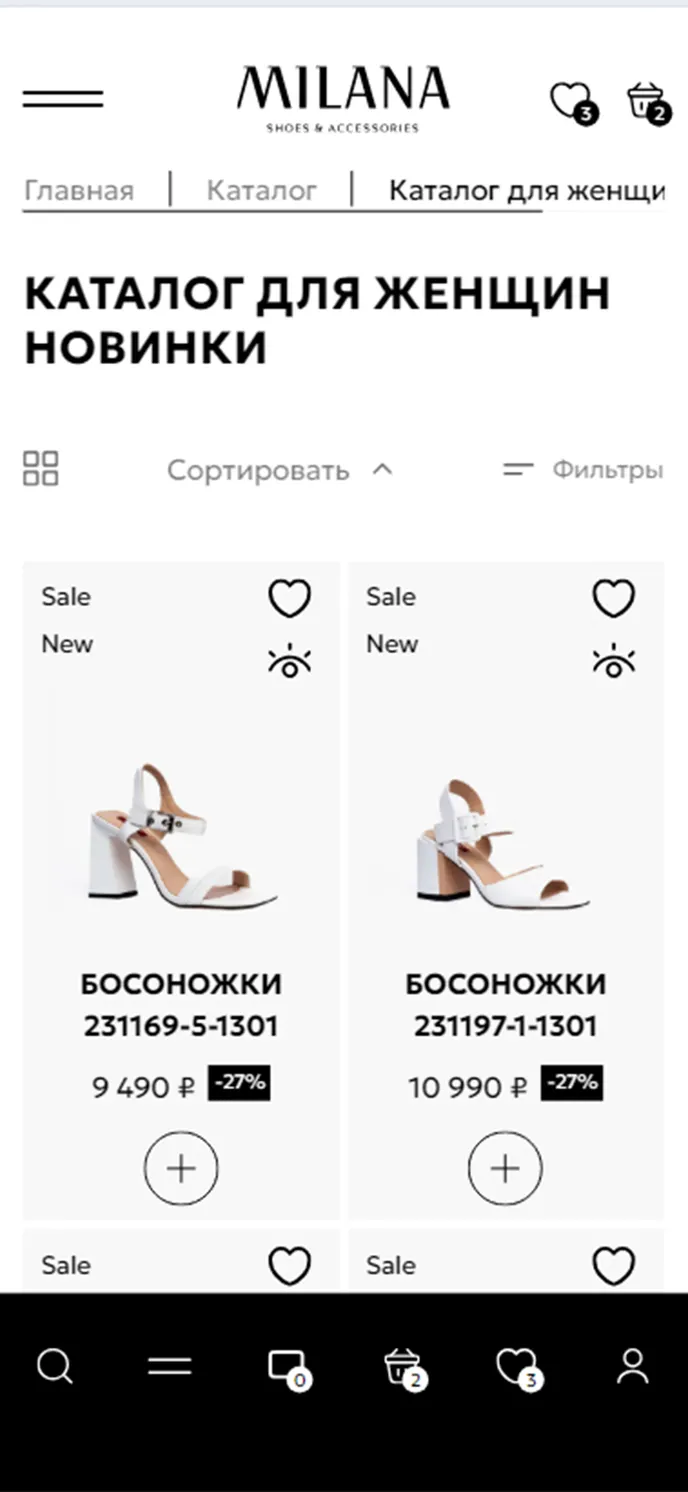Open Фильтры panel
The height and width of the screenshot is (1492, 688).
[x=583, y=469]
